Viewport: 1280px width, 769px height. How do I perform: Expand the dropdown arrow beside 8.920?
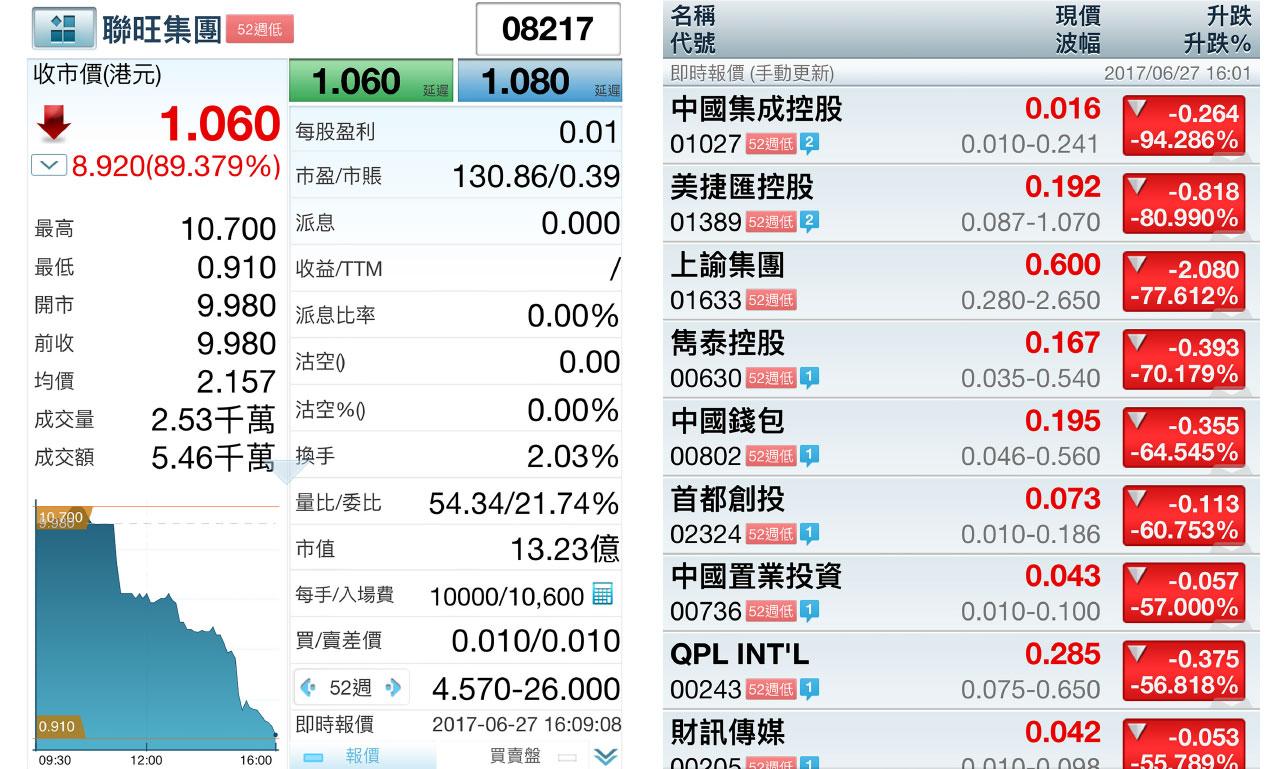pyautogui.click(x=49, y=166)
